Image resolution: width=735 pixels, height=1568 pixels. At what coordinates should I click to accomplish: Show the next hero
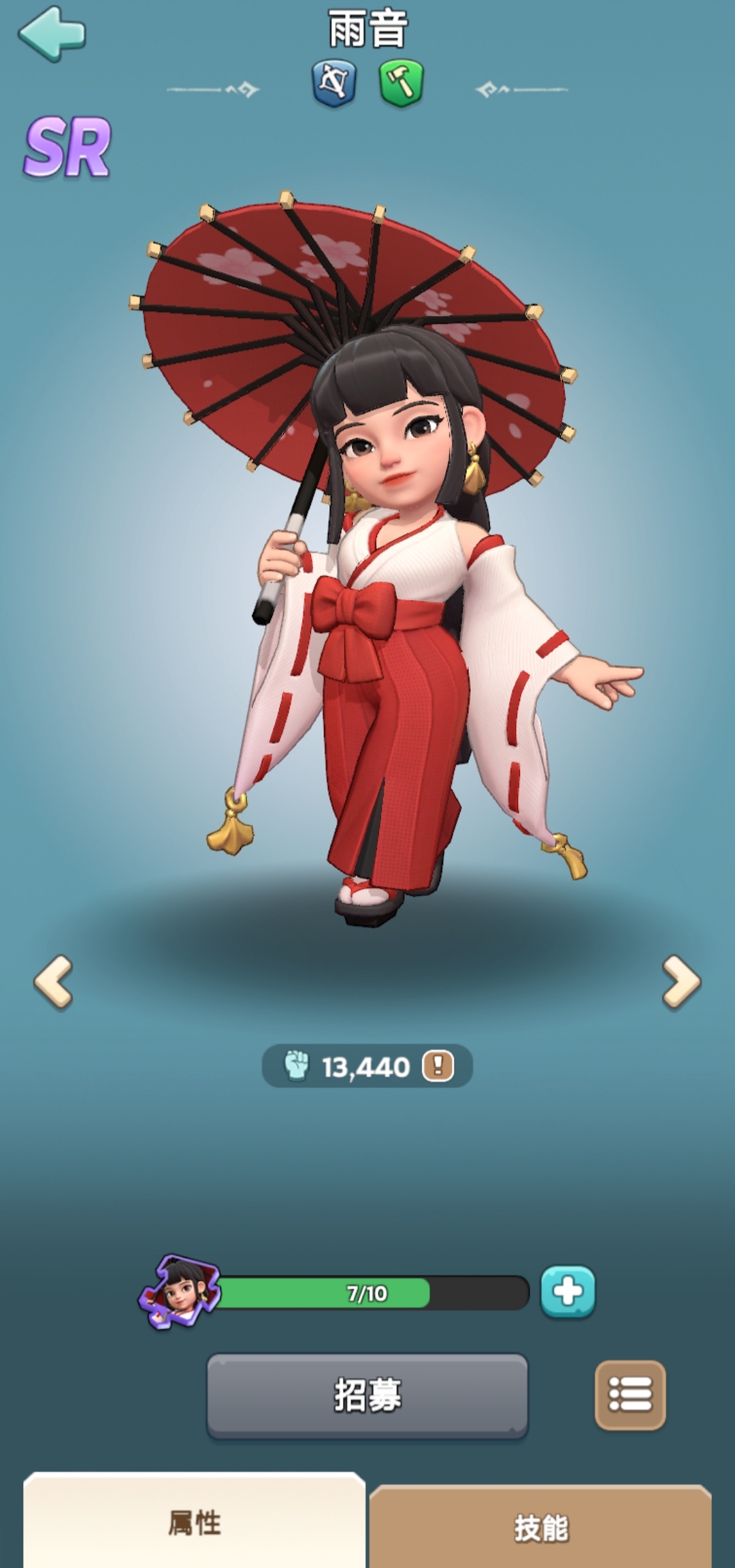pyautogui.click(x=681, y=981)
